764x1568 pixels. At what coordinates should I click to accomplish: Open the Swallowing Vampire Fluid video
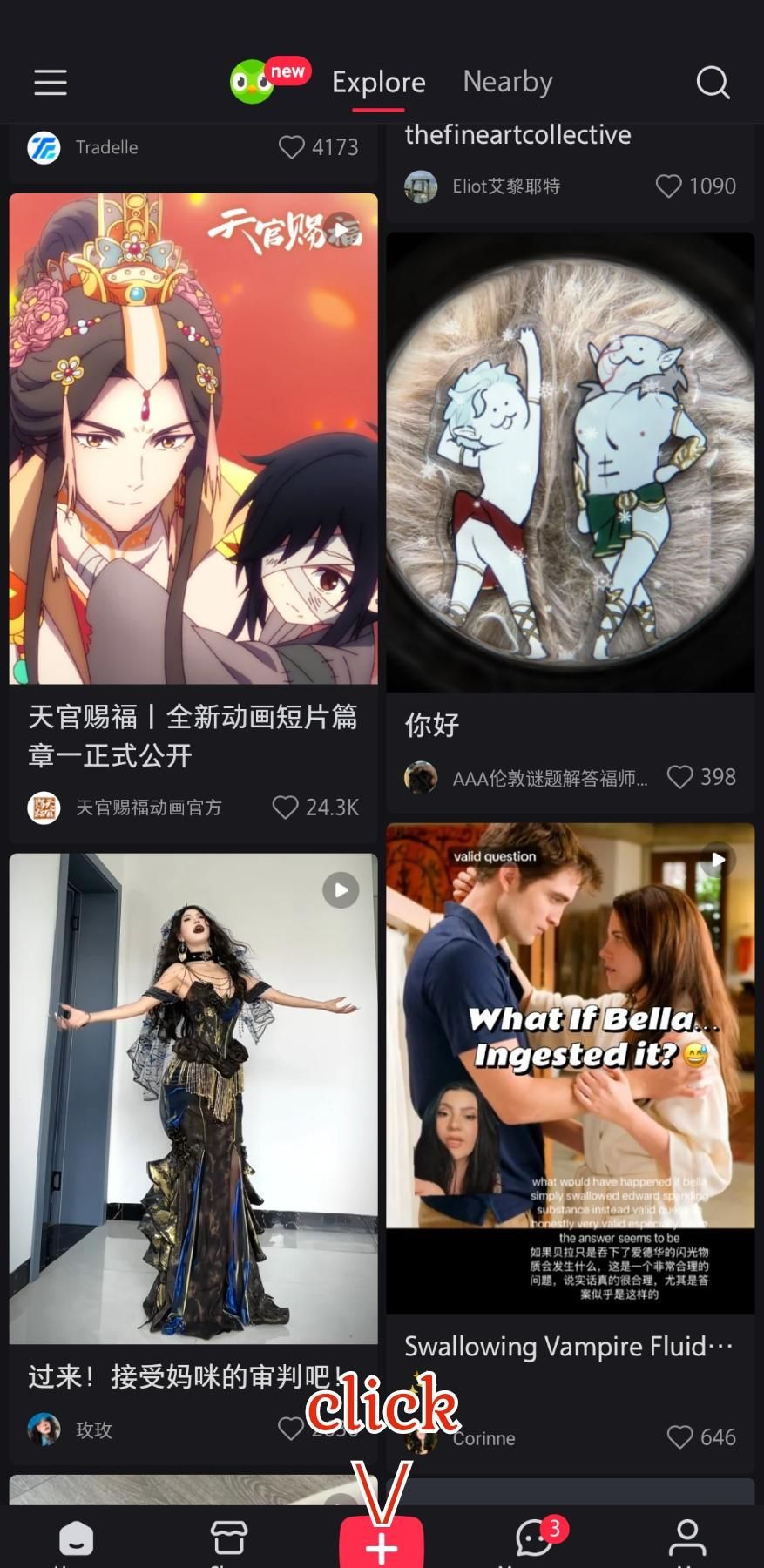pos(570,1067)
